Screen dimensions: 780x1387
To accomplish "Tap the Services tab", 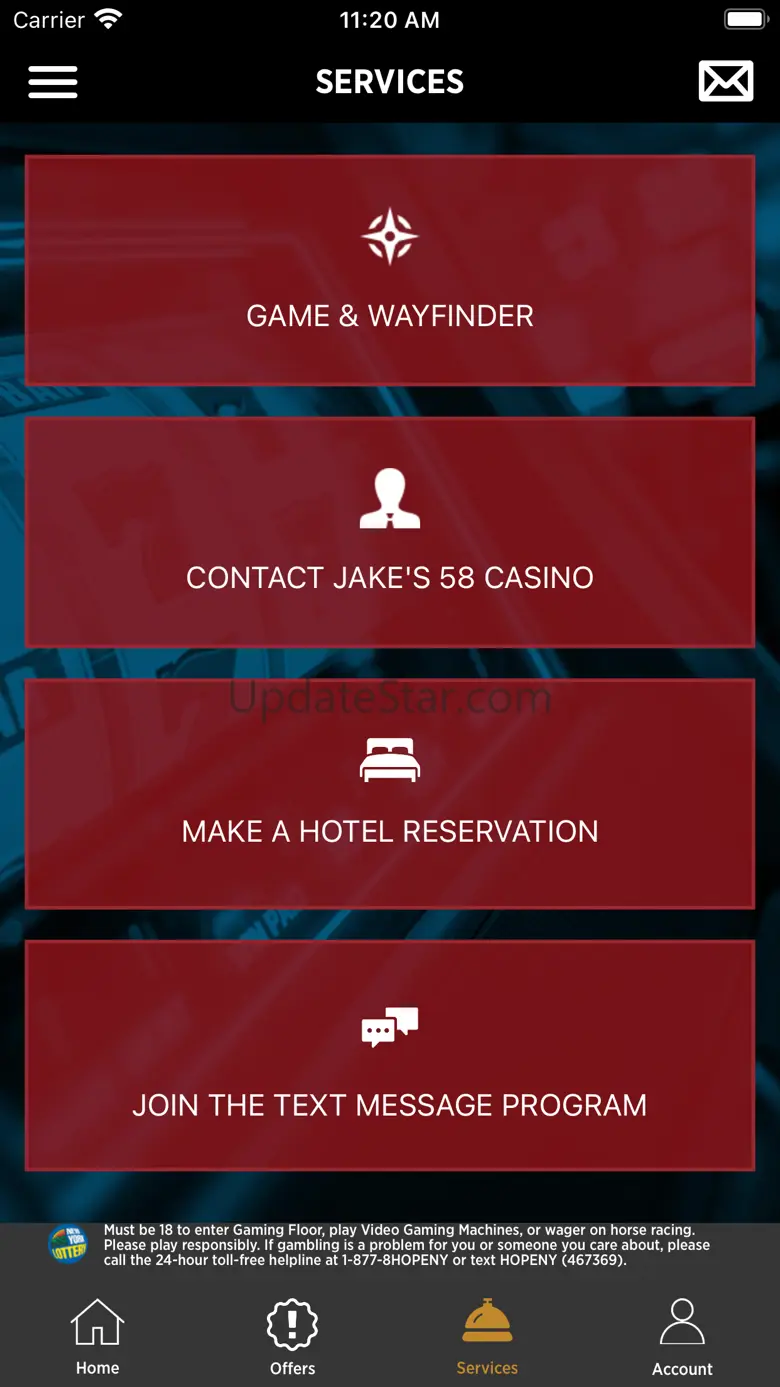I will (x=487, y=1337).
